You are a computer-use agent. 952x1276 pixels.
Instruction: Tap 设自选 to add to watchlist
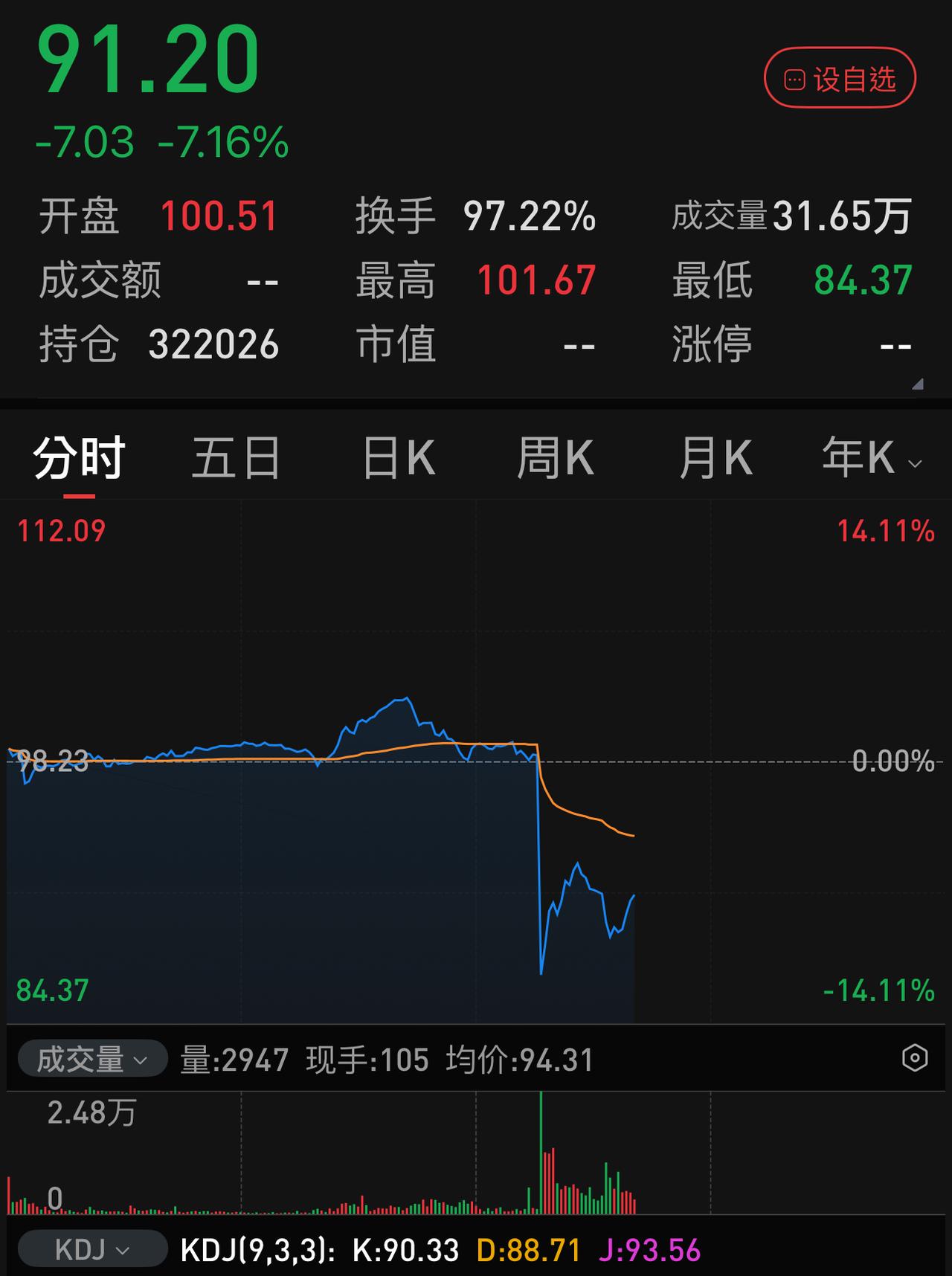(x=839, y=77)
